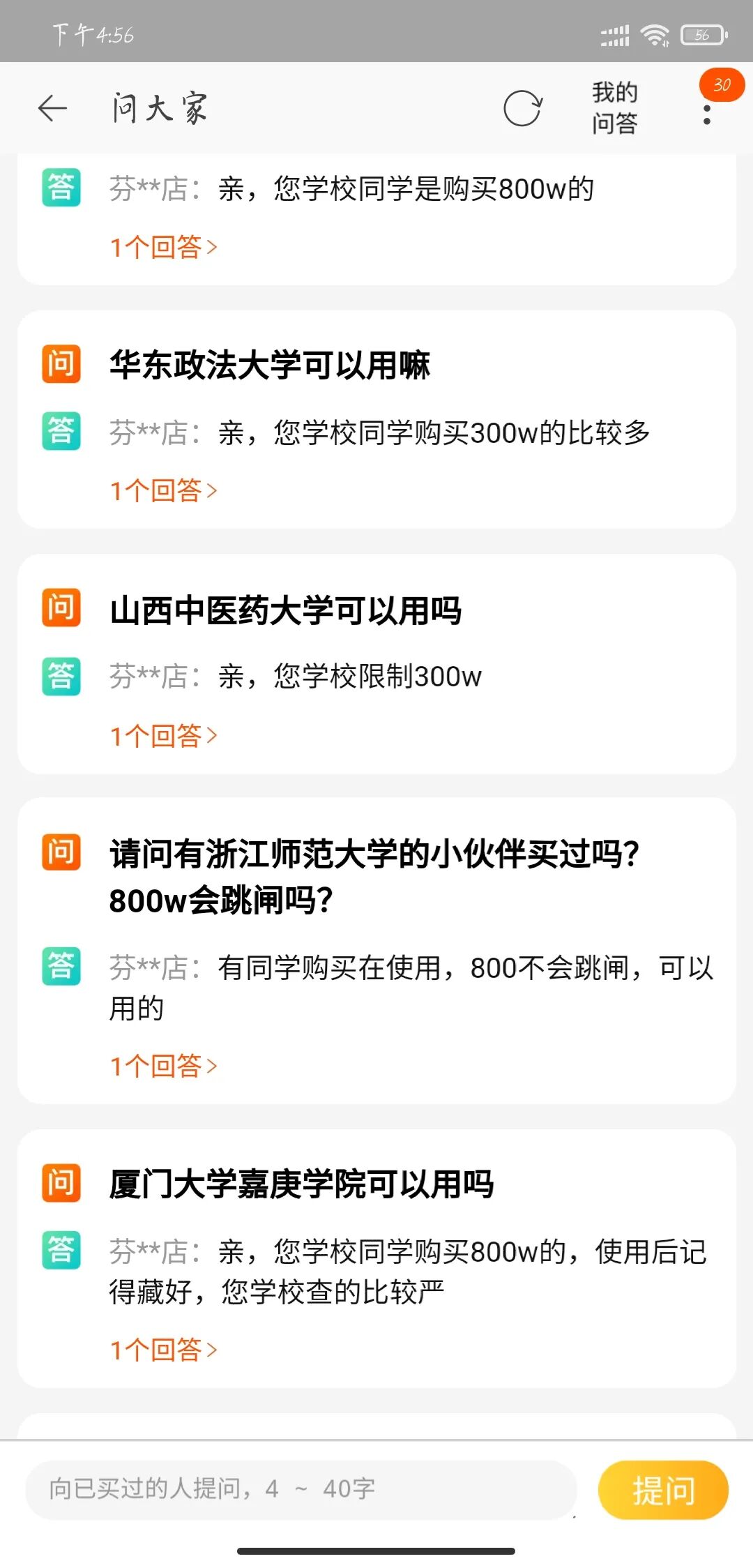Screen dimensions: 753x1568
Task: View the answer under 300w的比较多 reply
Action: click(164, 491)
